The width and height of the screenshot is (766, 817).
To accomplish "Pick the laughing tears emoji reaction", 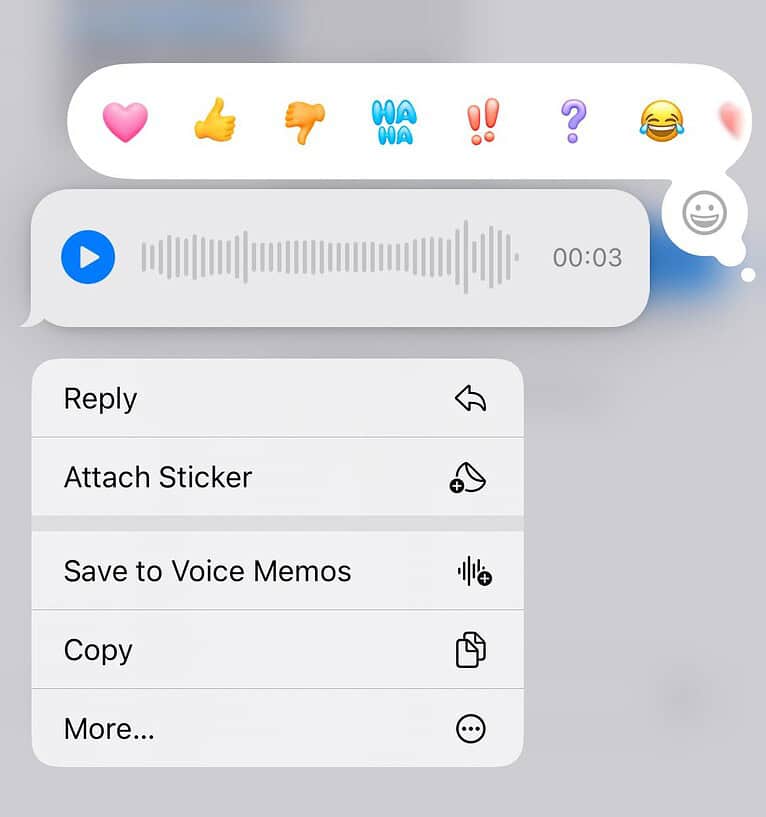I will [x=661, y=120].
